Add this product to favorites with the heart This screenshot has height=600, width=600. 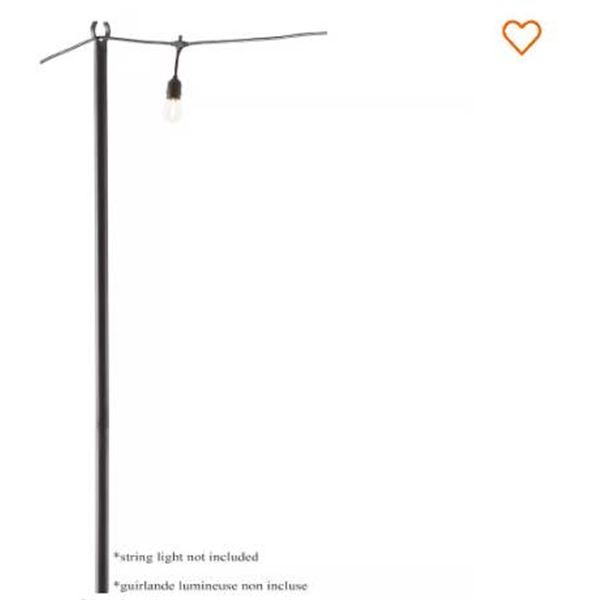pyautogui.click(x=521, y=37)
